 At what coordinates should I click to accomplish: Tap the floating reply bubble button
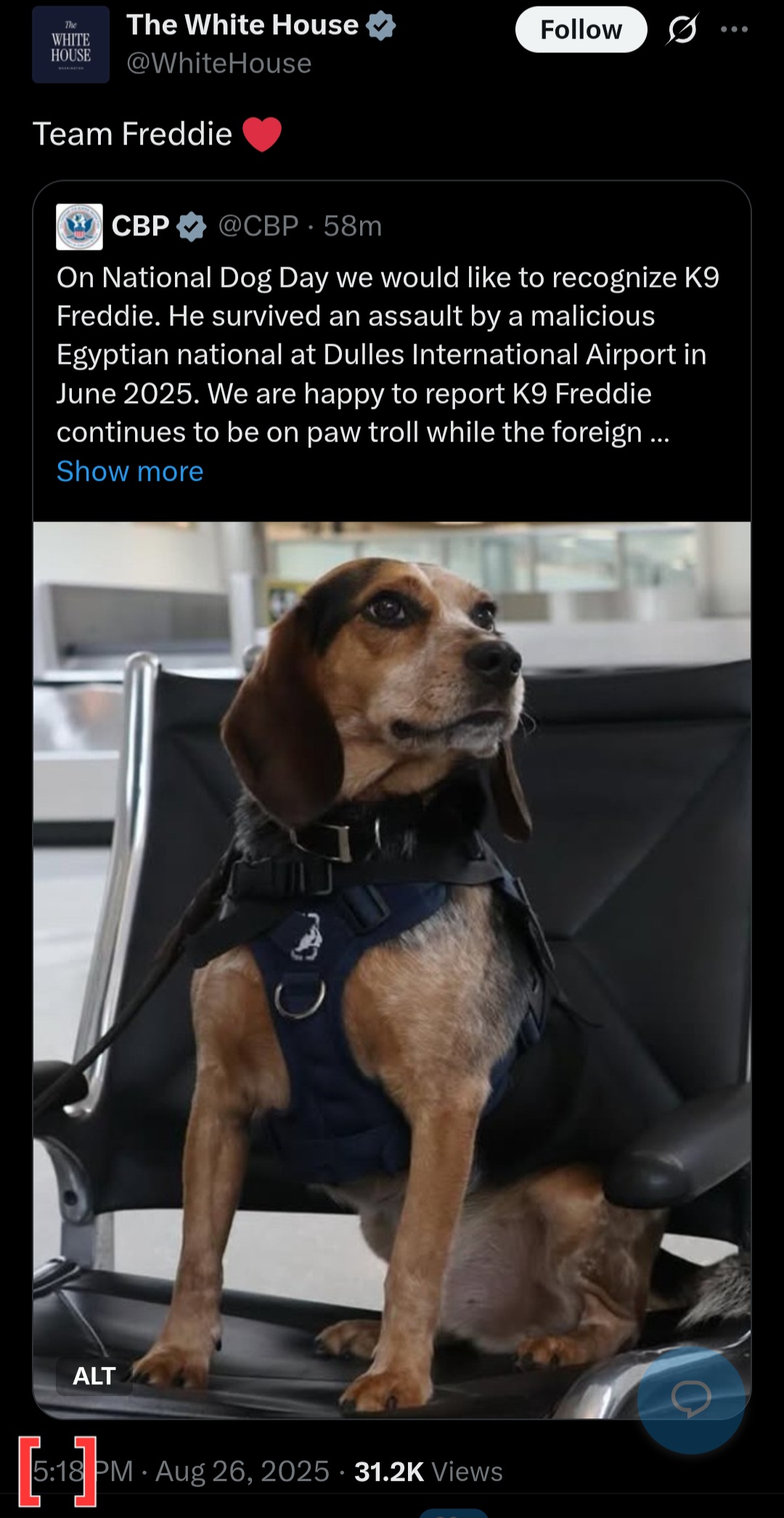(691, 1399)
